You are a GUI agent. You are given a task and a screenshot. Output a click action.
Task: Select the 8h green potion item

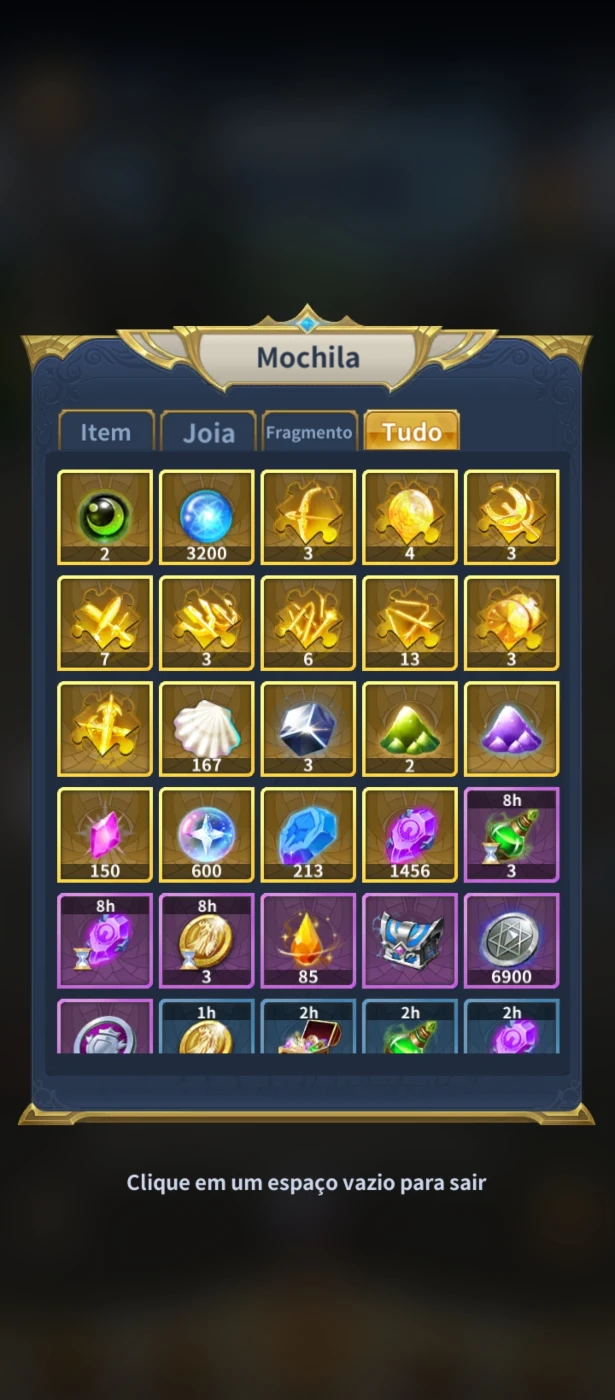tap(512, 834)
